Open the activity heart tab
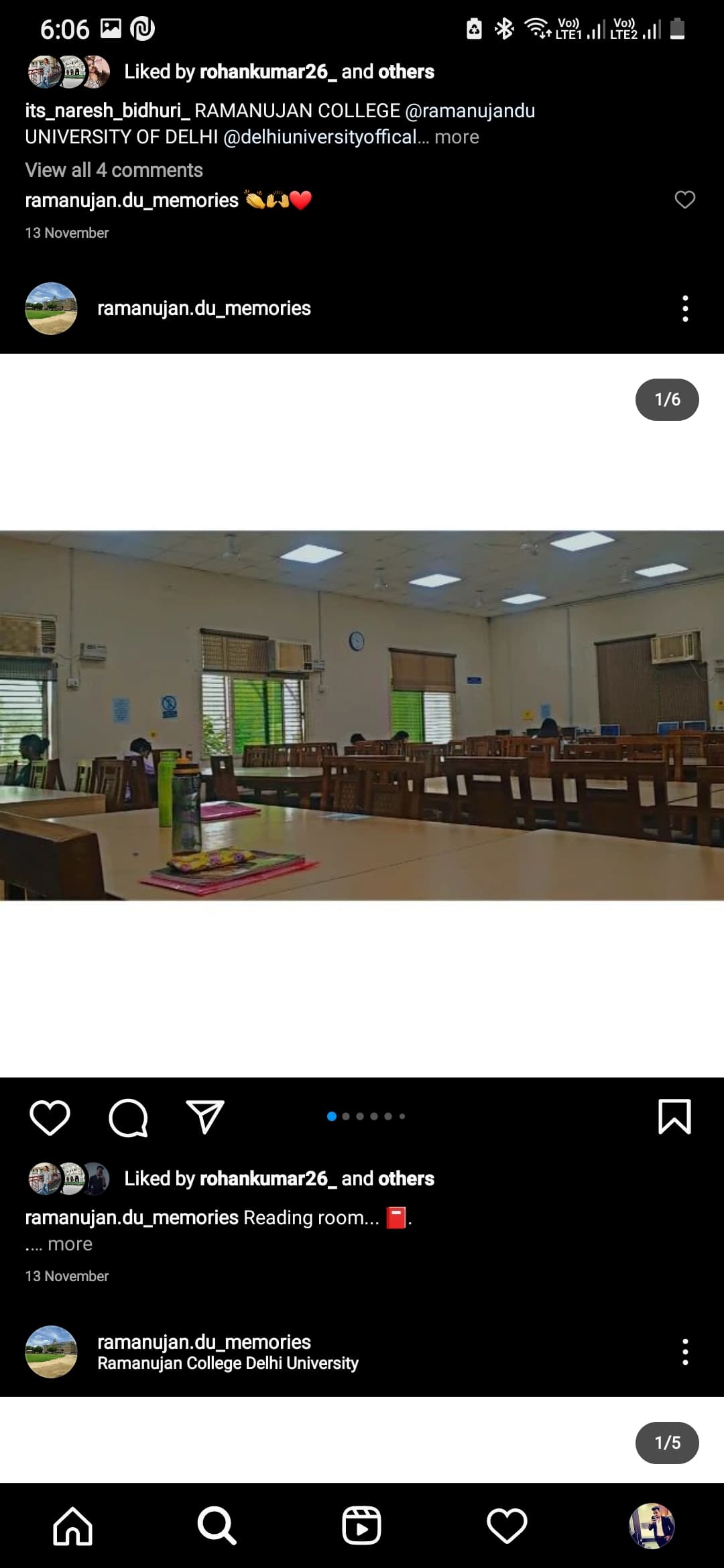The height and width of the screenshot is (1568, 724). click(x=507, y=1526)
